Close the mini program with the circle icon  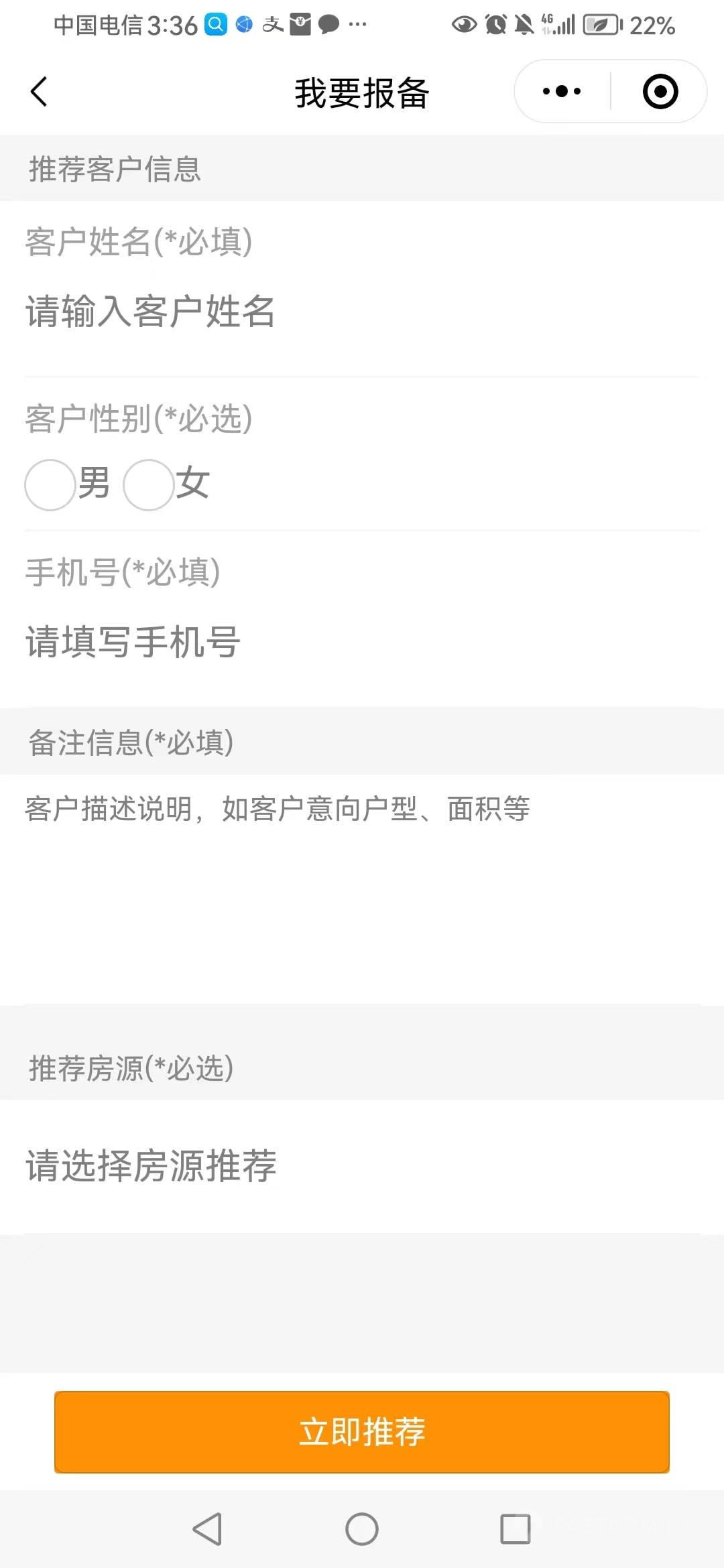pos(660,91)
